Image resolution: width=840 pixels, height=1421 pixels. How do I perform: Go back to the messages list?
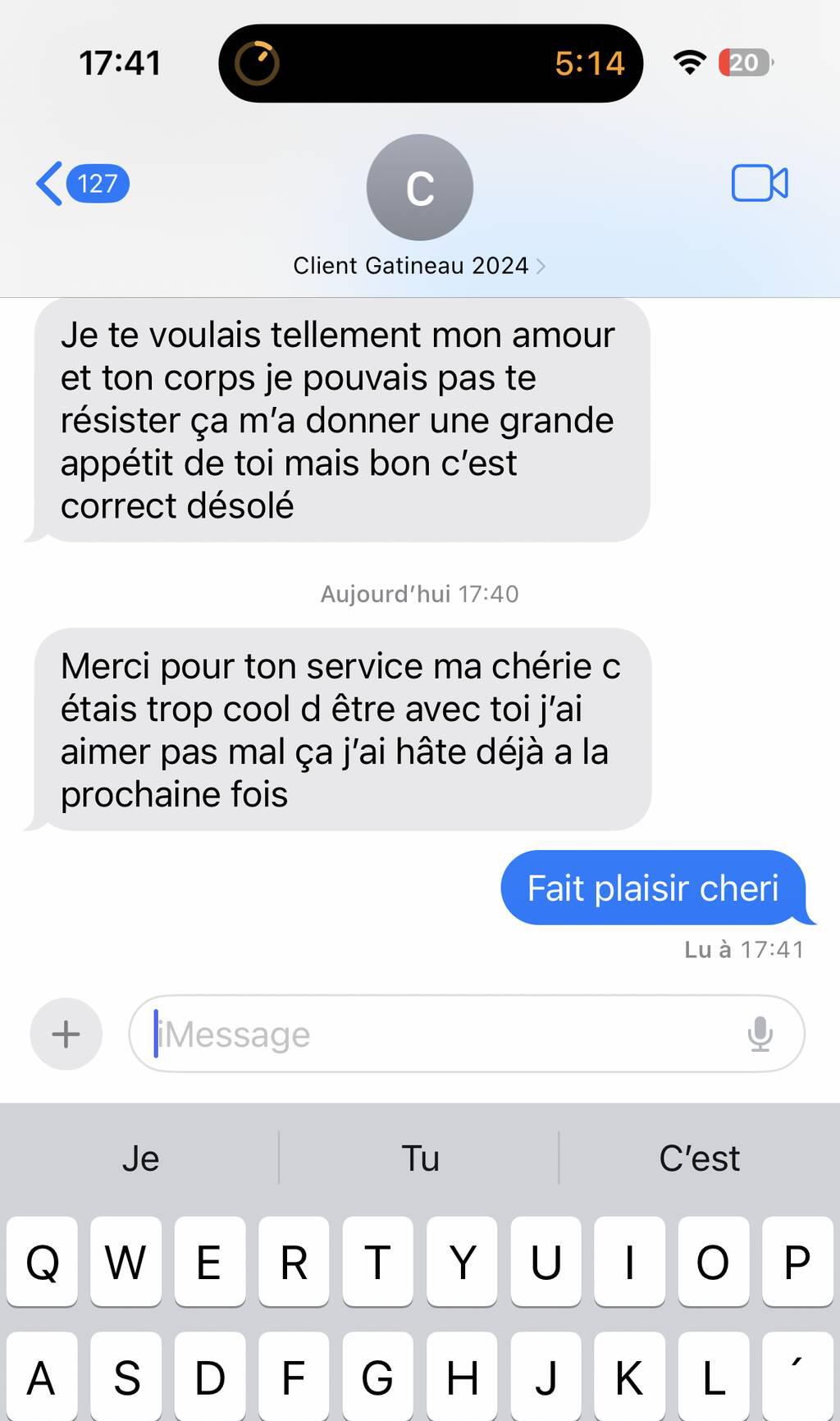click(x=80, y=183)
